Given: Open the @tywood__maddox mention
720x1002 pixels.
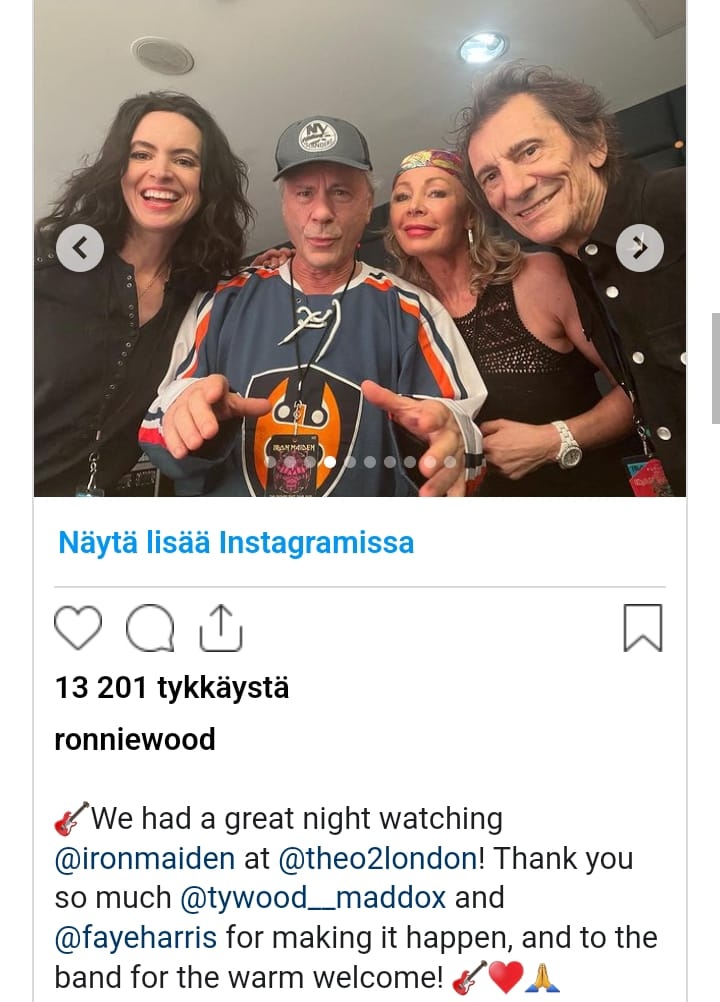Looking at the screenshot, I should pyautogui.click(x=313, y=897).
